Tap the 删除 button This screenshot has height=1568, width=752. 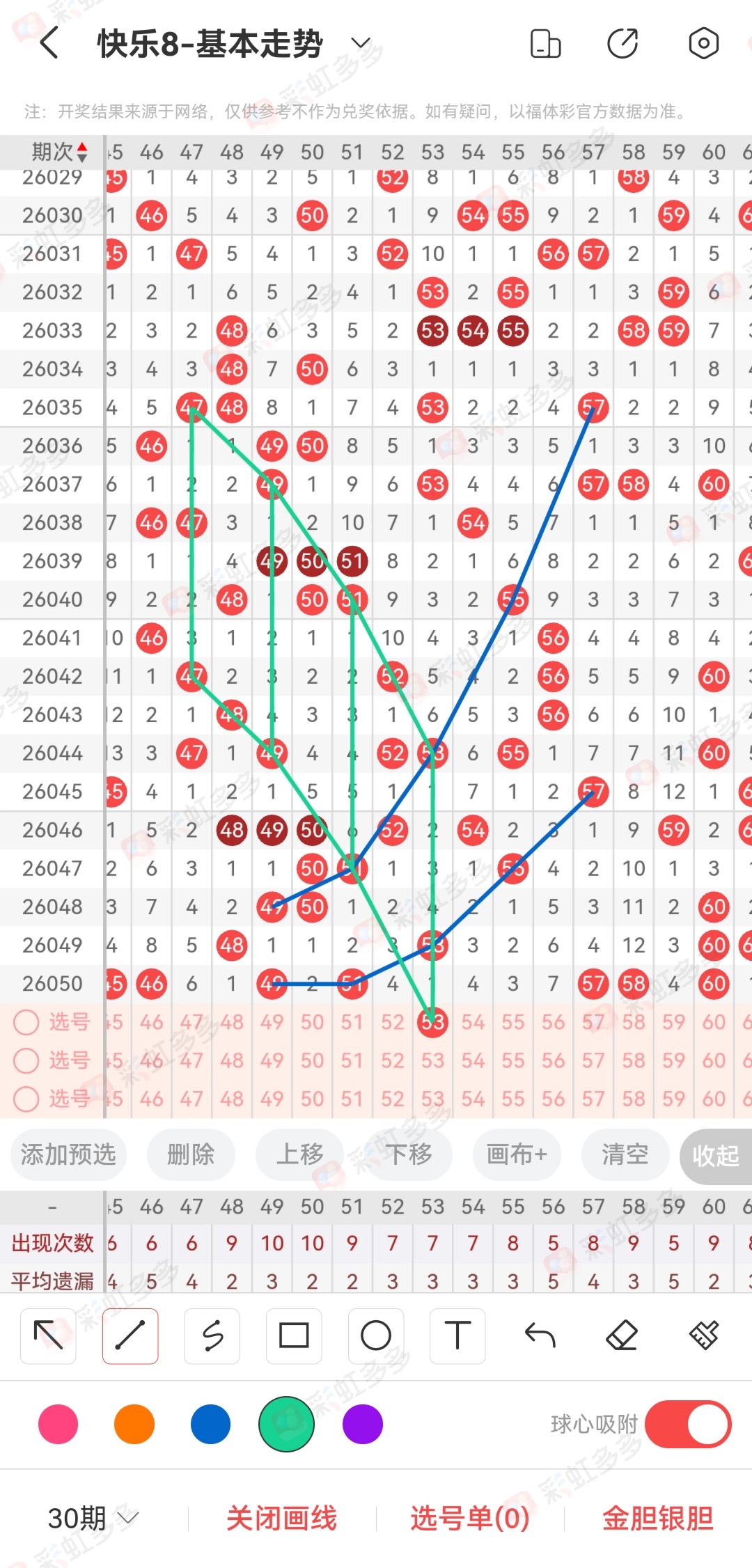coord(190,1154)
